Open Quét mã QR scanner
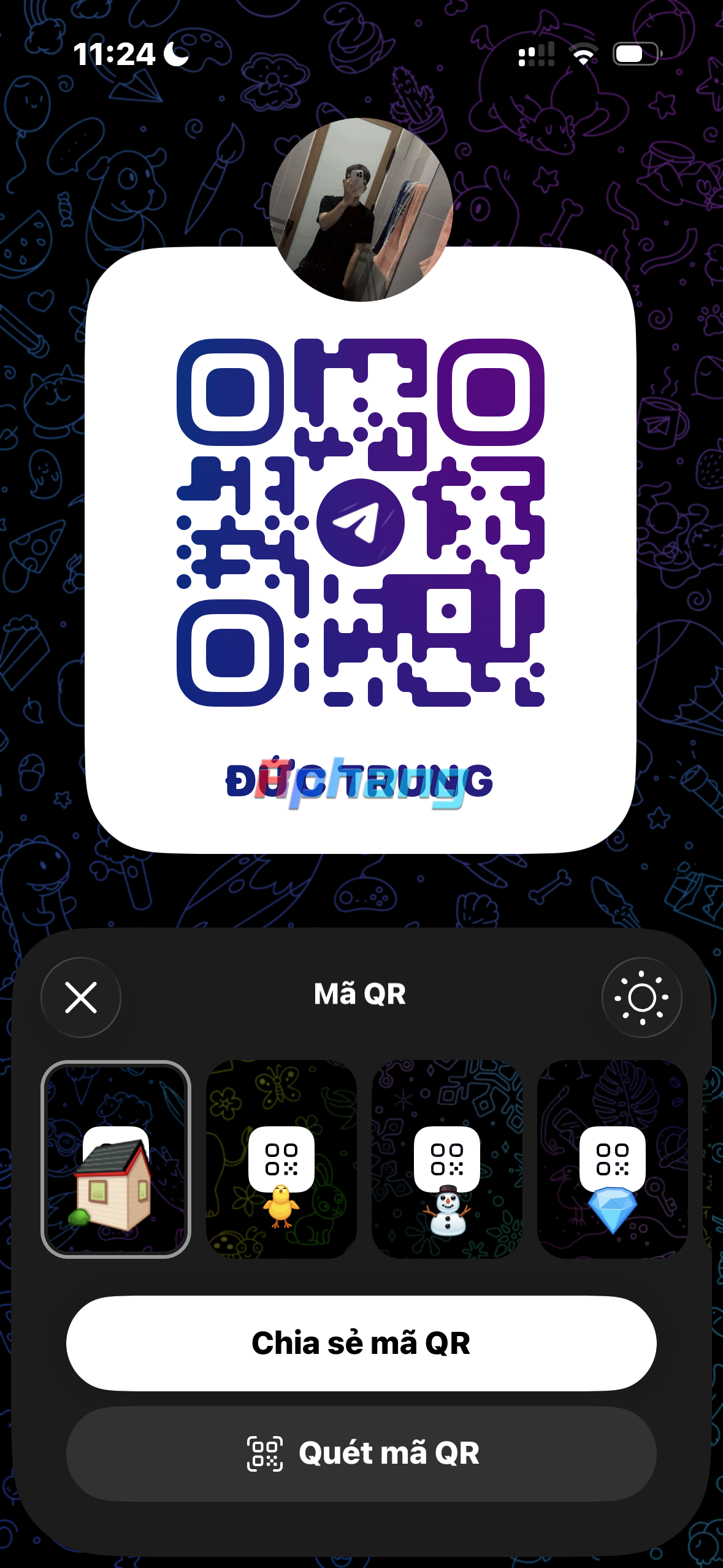Screen dimensions: 723x1568 click(x=361, y=1453)
